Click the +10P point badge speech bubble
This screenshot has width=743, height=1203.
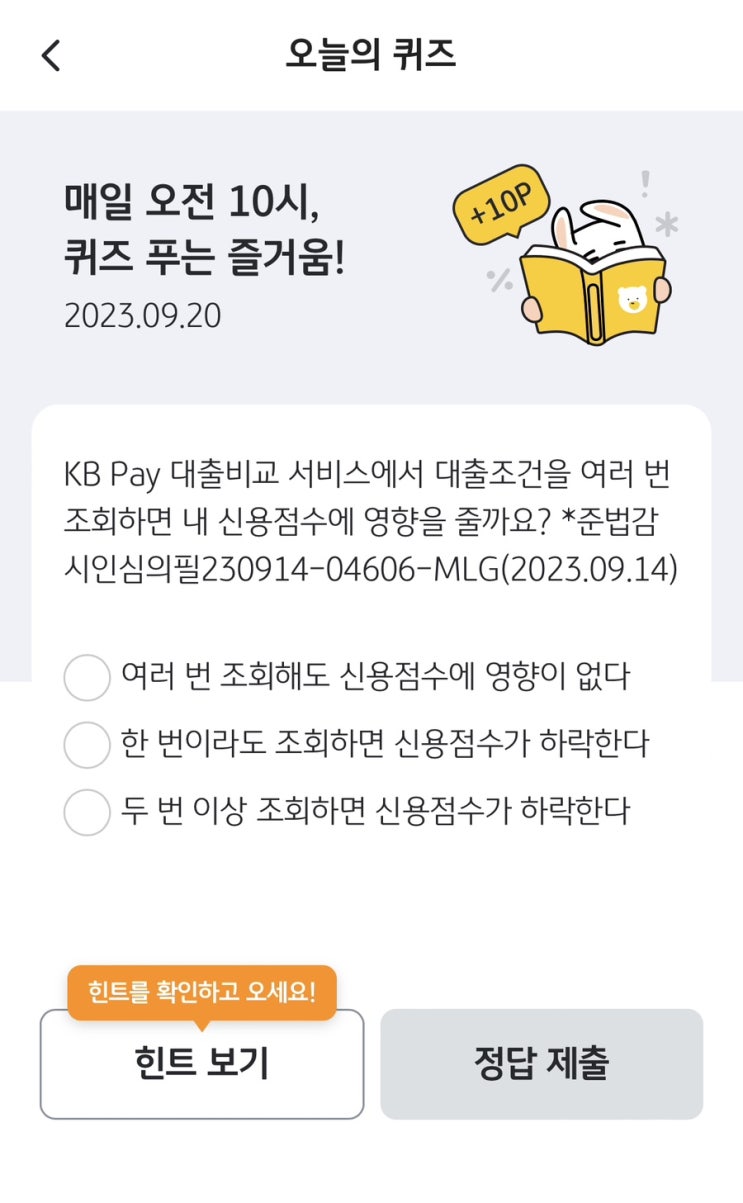(498, 202)
